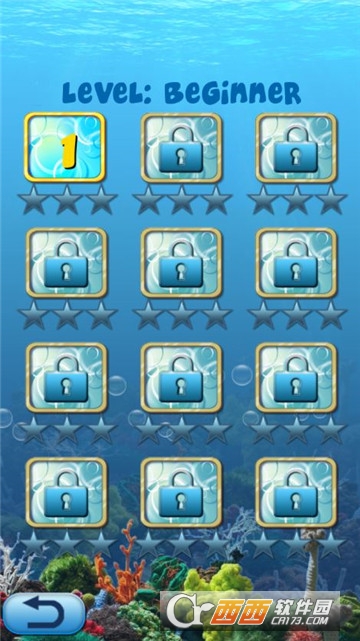The width and height of the screenshot is (360, 641).
Task: Go back with the return arrow button
Action: pyautogui.click(x=44, y=614)
